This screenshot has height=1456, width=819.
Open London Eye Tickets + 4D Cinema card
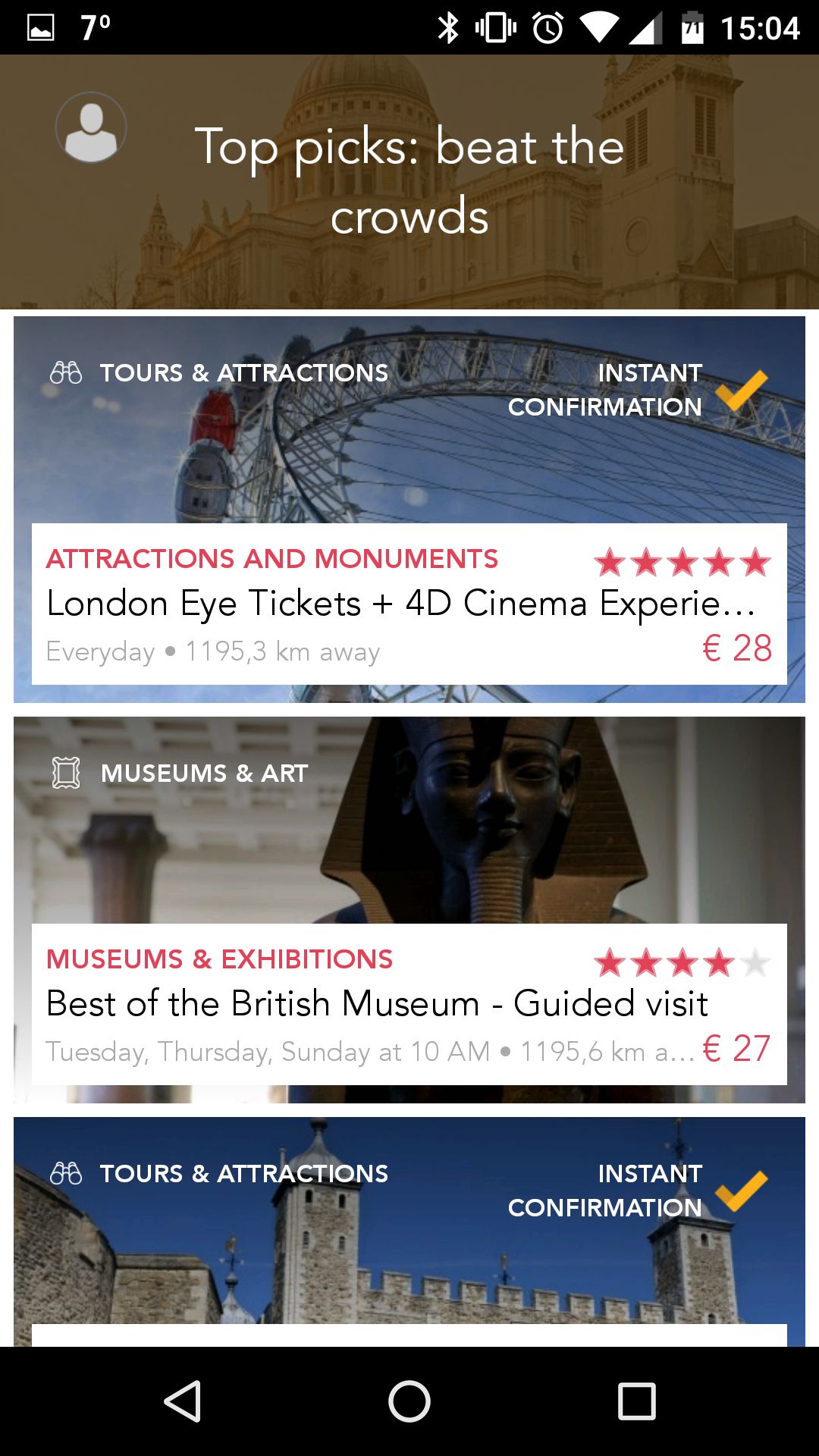(x=409, y=510)
